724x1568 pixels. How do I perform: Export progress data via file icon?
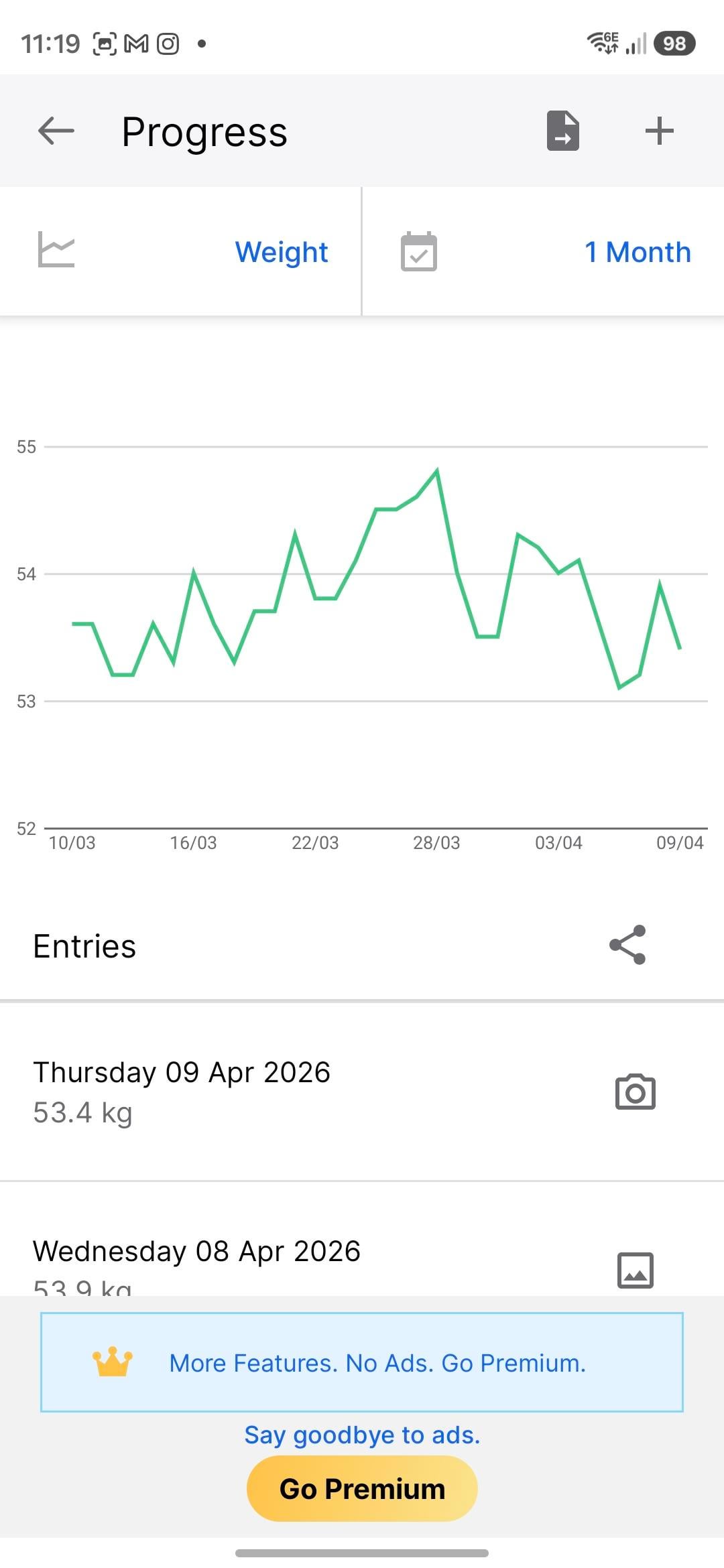tap(563, 131)
